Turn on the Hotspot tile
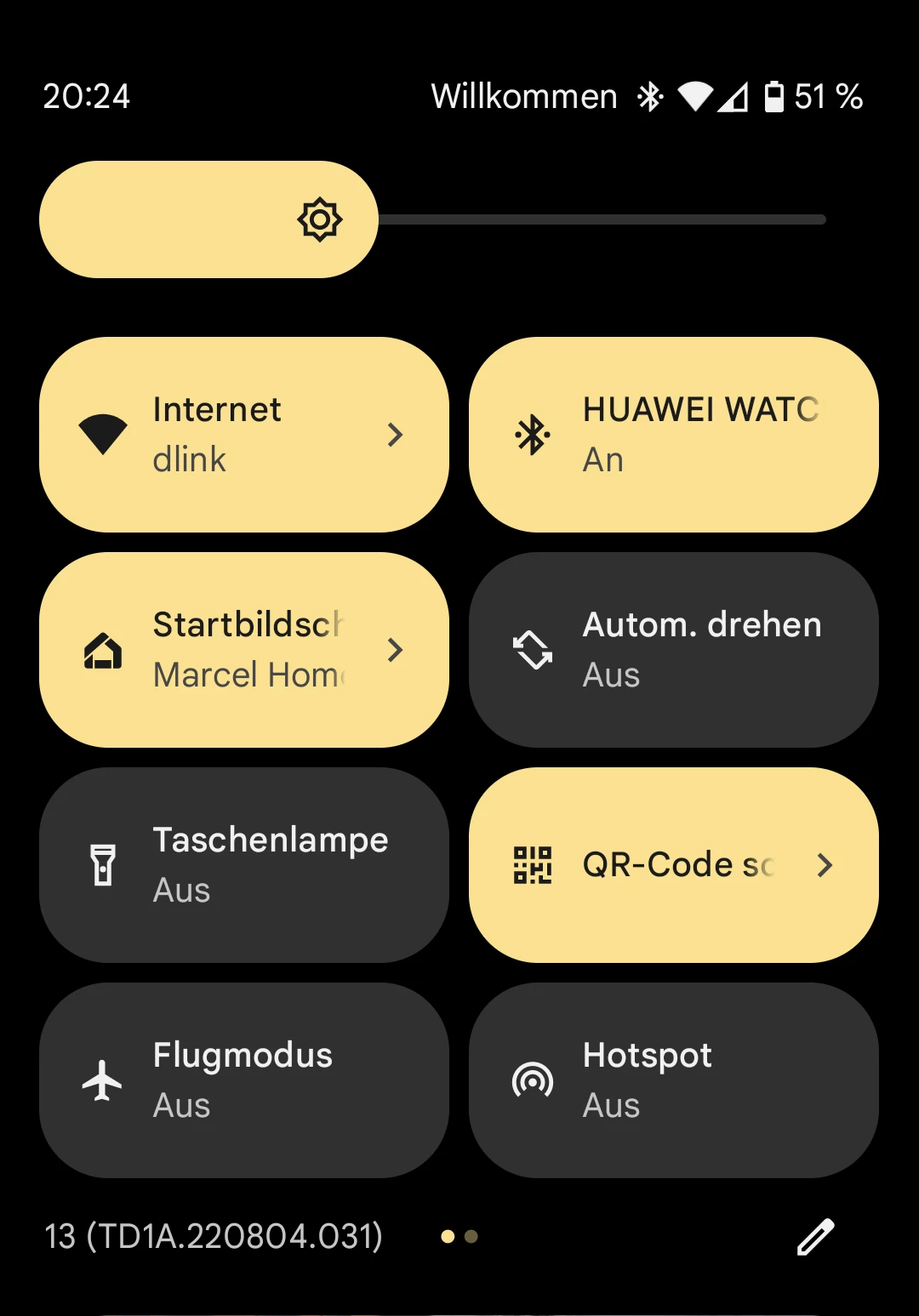The image size is (919, 1316). 673,1080
